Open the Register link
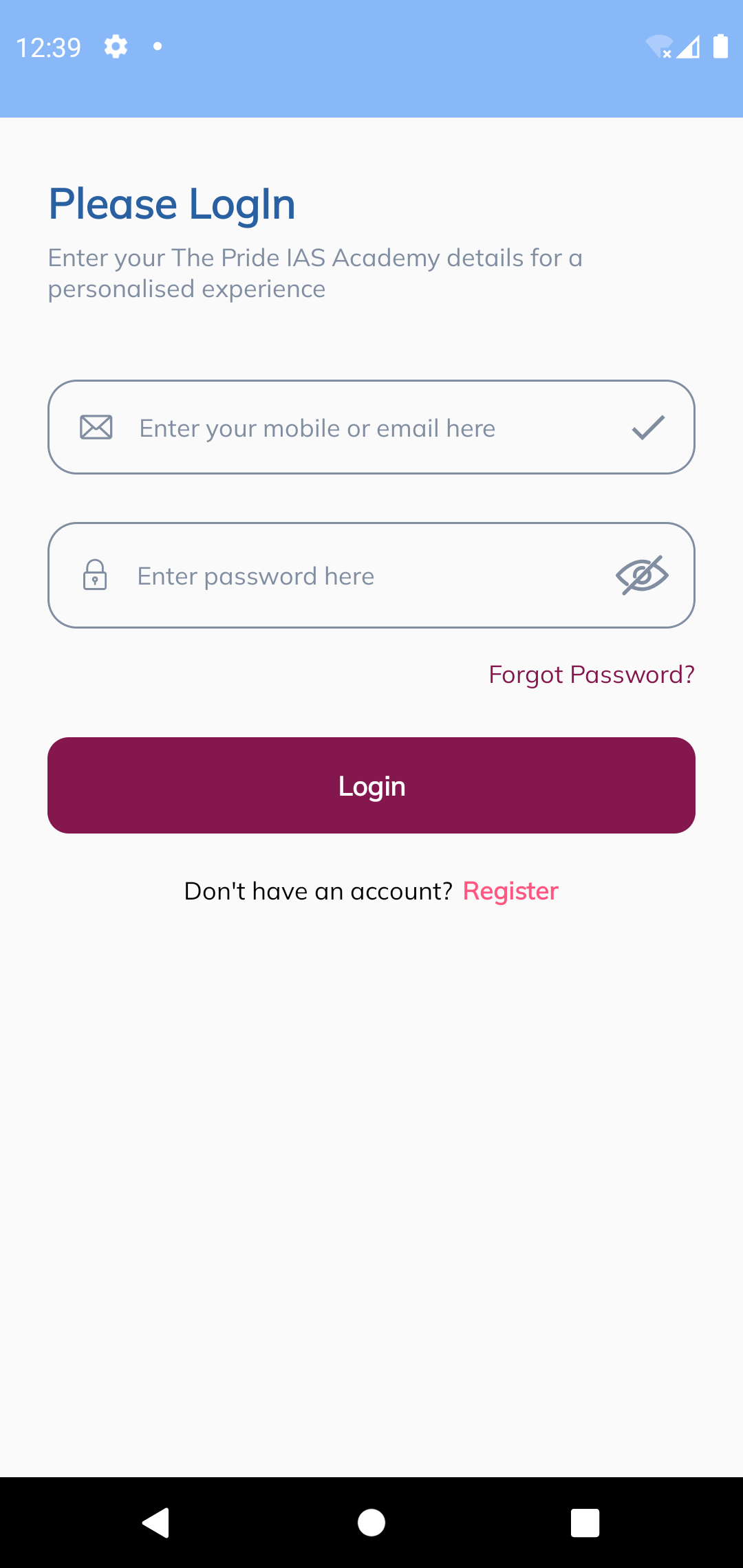This screenshot has width=743, height=1568. coord(510,891)
